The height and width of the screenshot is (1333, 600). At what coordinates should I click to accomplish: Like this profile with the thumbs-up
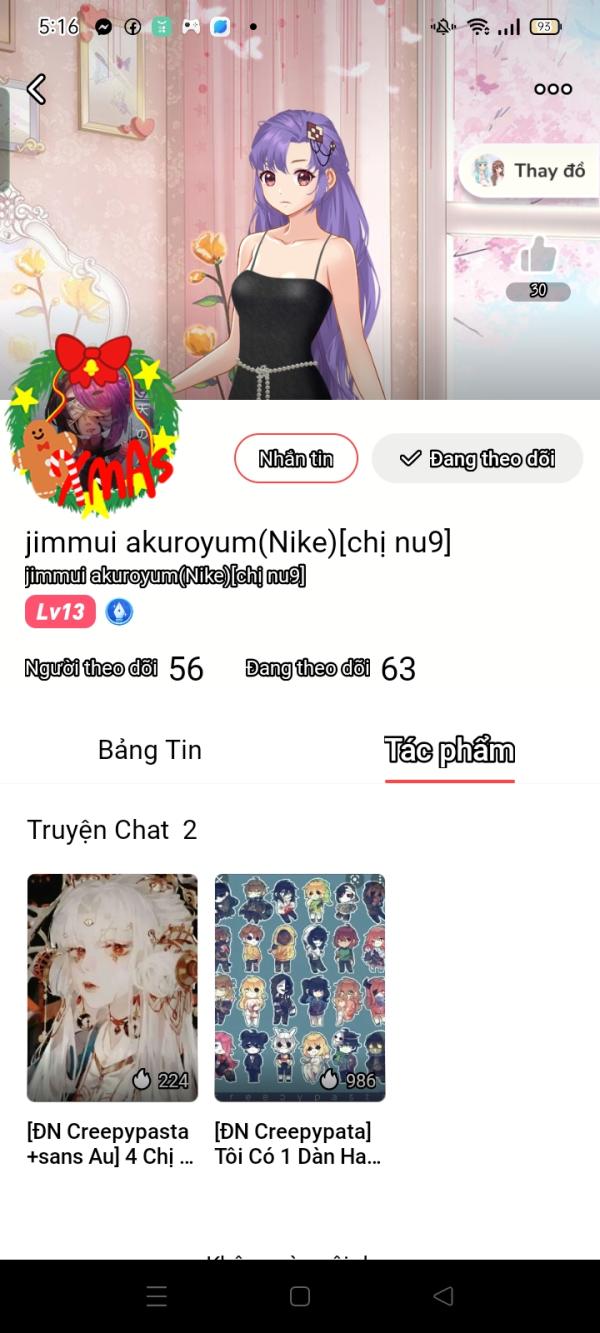pos(538,257)
